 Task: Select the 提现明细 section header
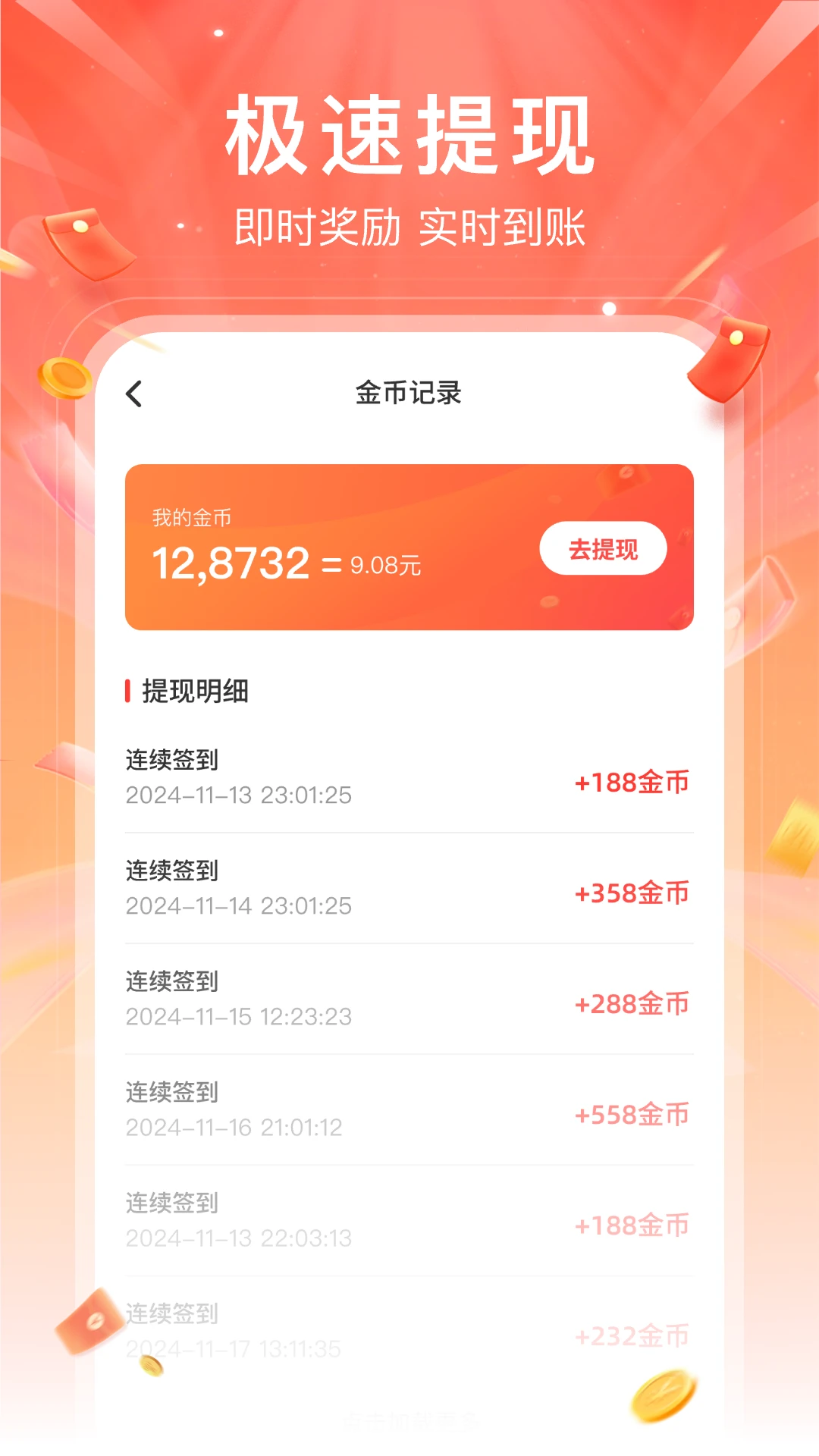tap(192, 691)
